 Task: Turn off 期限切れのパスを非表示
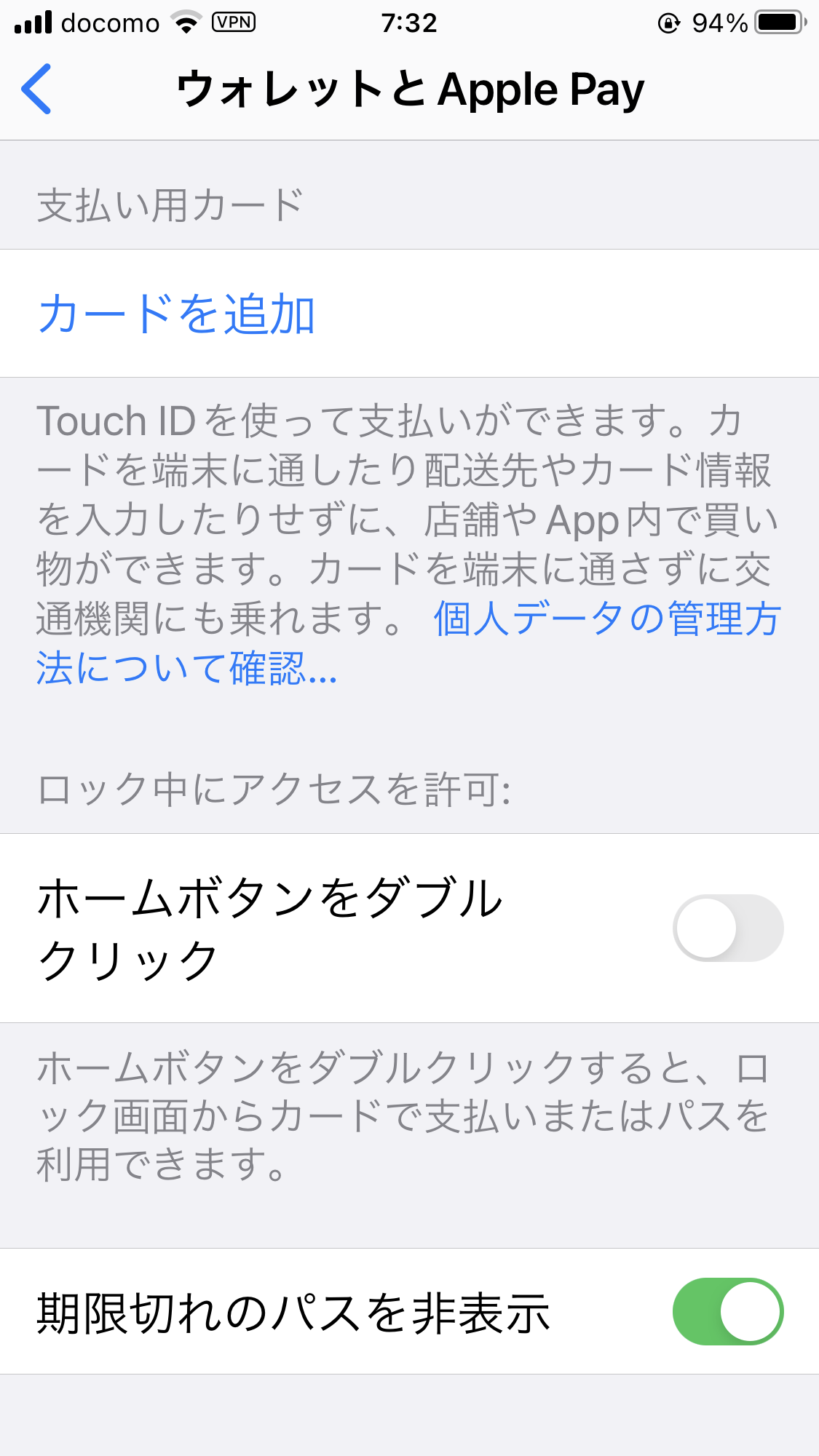pos(727,1311)
